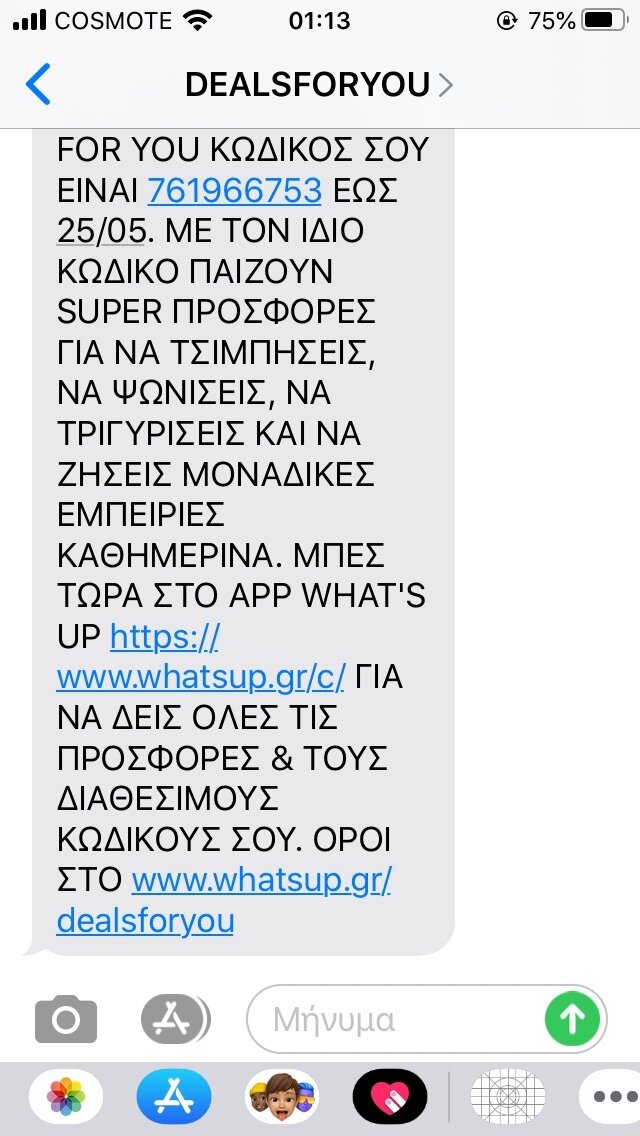640x1136 pixels.
Task: Focus the Μήνυμα message field
Action: click(395, 1020)
